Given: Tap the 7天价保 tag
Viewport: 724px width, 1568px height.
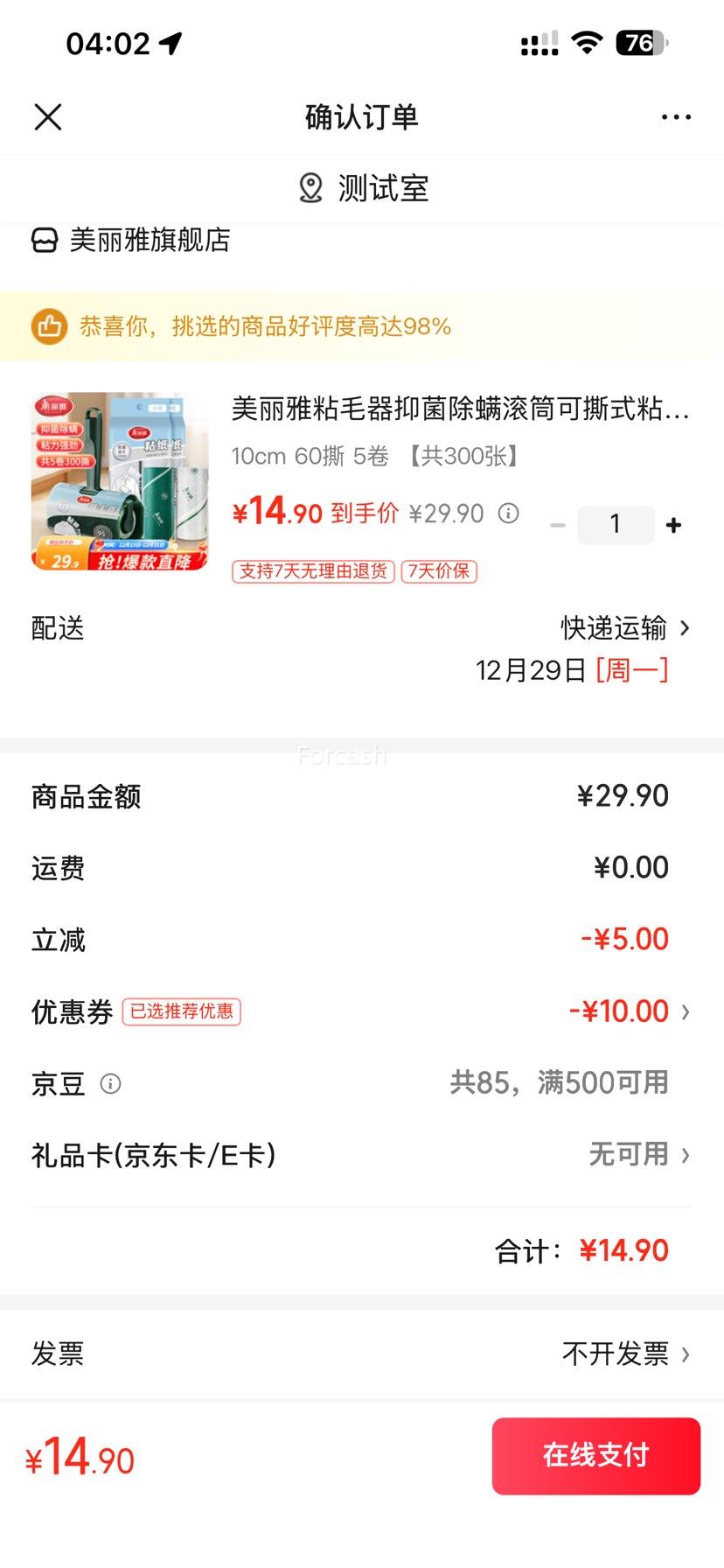Looking at the screenshot, I should (x=438, y=571).
